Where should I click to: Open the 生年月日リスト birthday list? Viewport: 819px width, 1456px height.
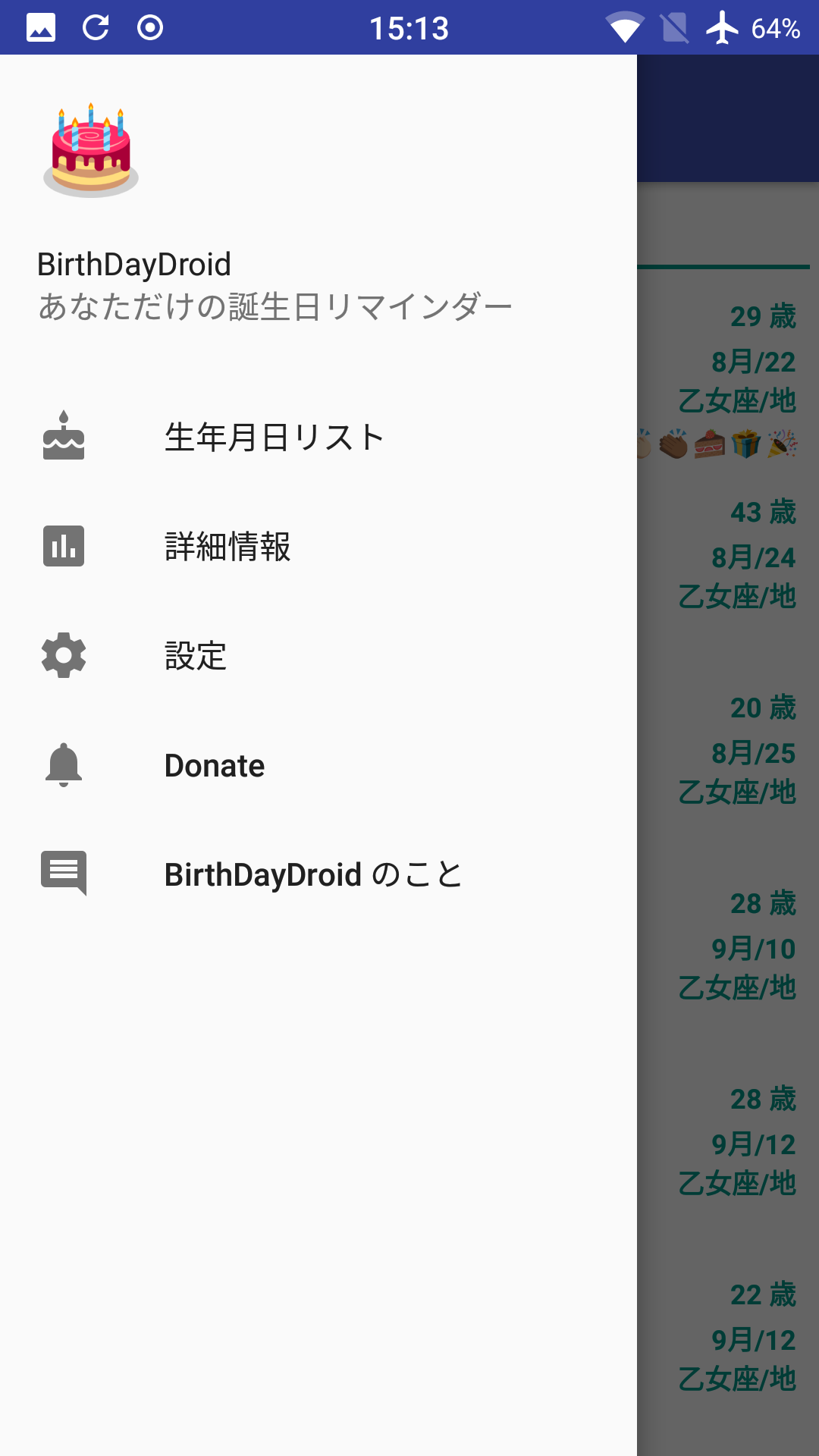pyautogui.click(x=318, y=438)
